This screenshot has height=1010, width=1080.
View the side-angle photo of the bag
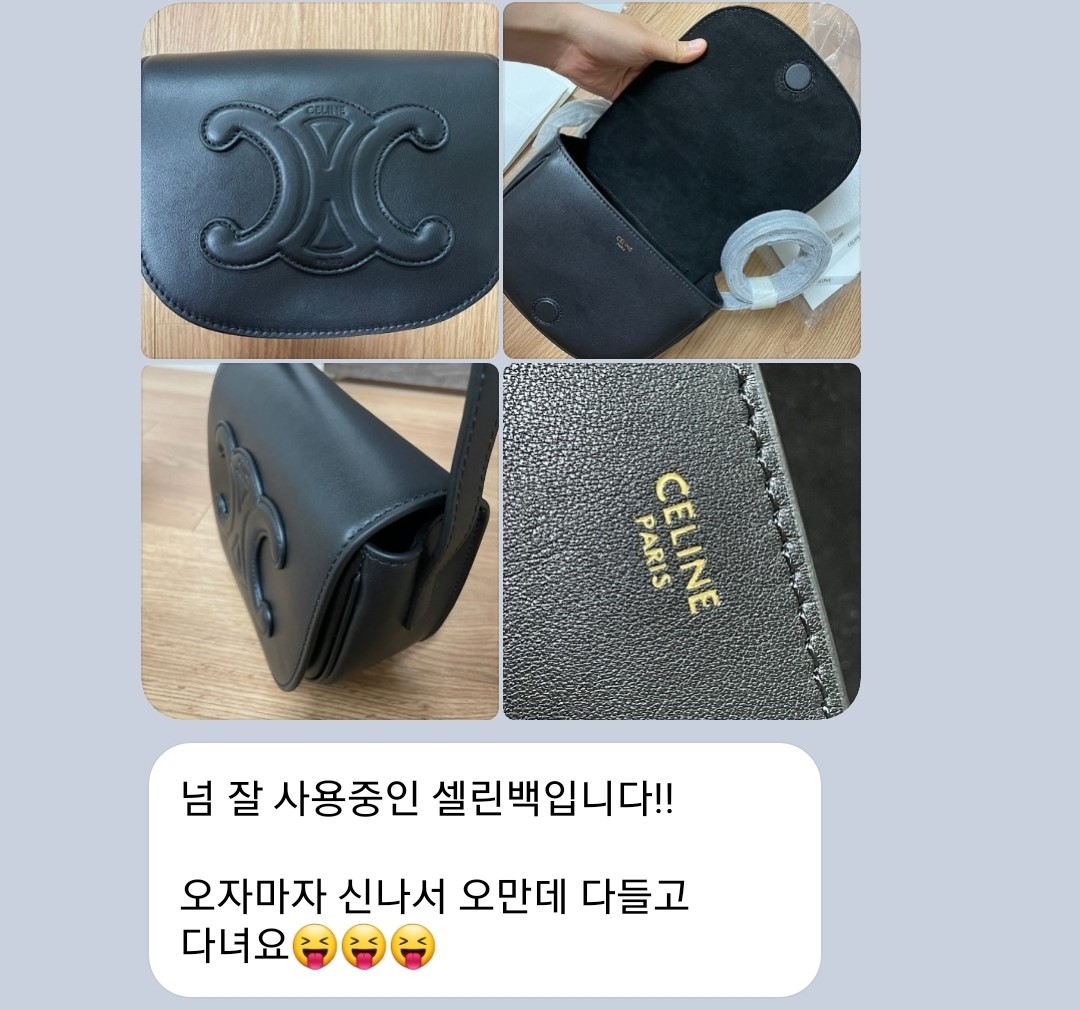(320, 541)
